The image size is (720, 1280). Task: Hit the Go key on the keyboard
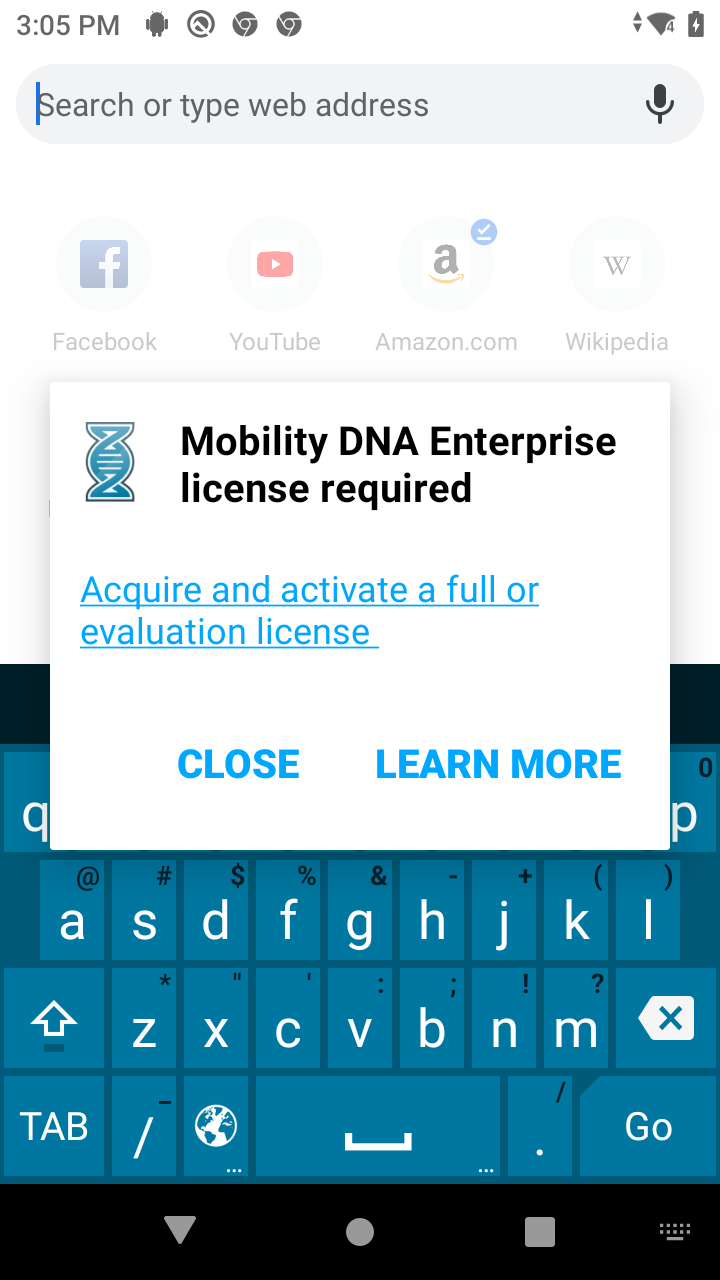click(648, 1127)
